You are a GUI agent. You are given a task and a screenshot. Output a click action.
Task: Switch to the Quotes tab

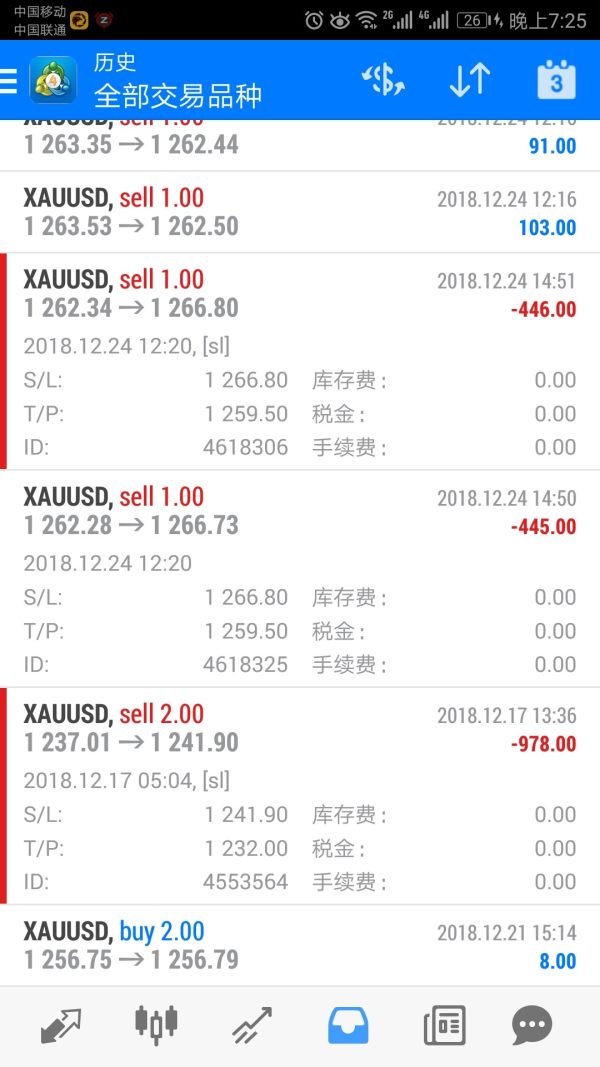click(x=61, y=1025)
